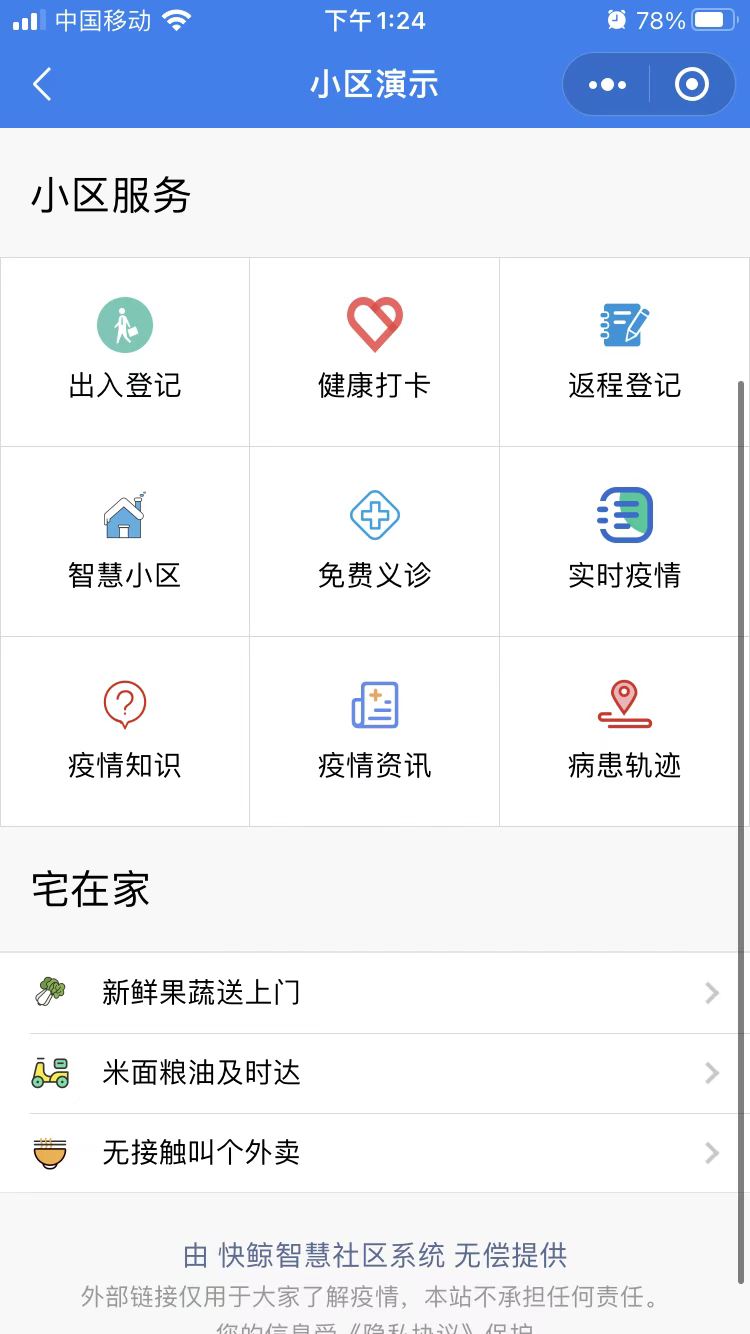Image resolution: width=750 pixels, height=1334 pixels.
Task: Close the mini program with the circle icon
Action: tap(692, 85)
